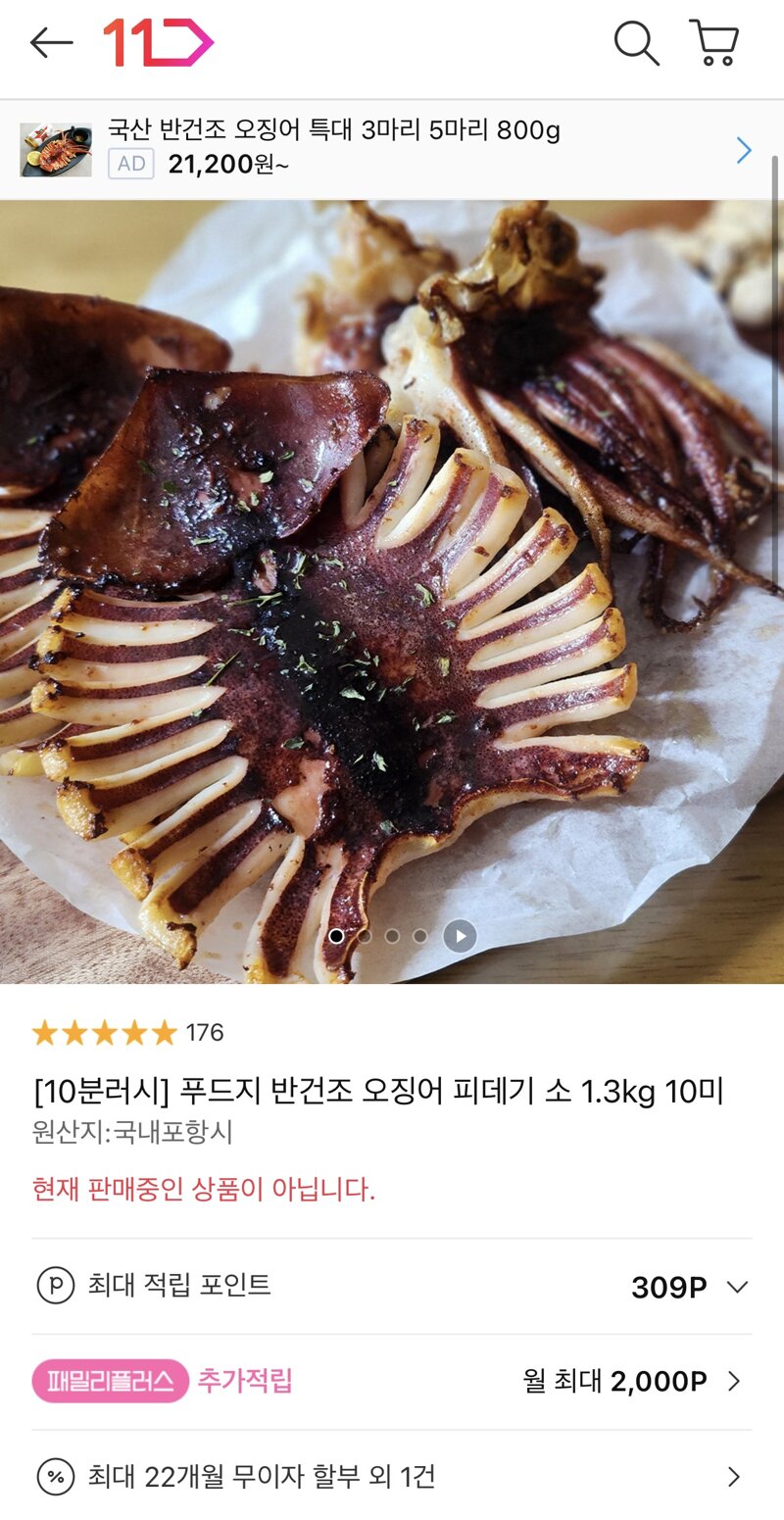Go back using the arrow icon

pos(51,43)
